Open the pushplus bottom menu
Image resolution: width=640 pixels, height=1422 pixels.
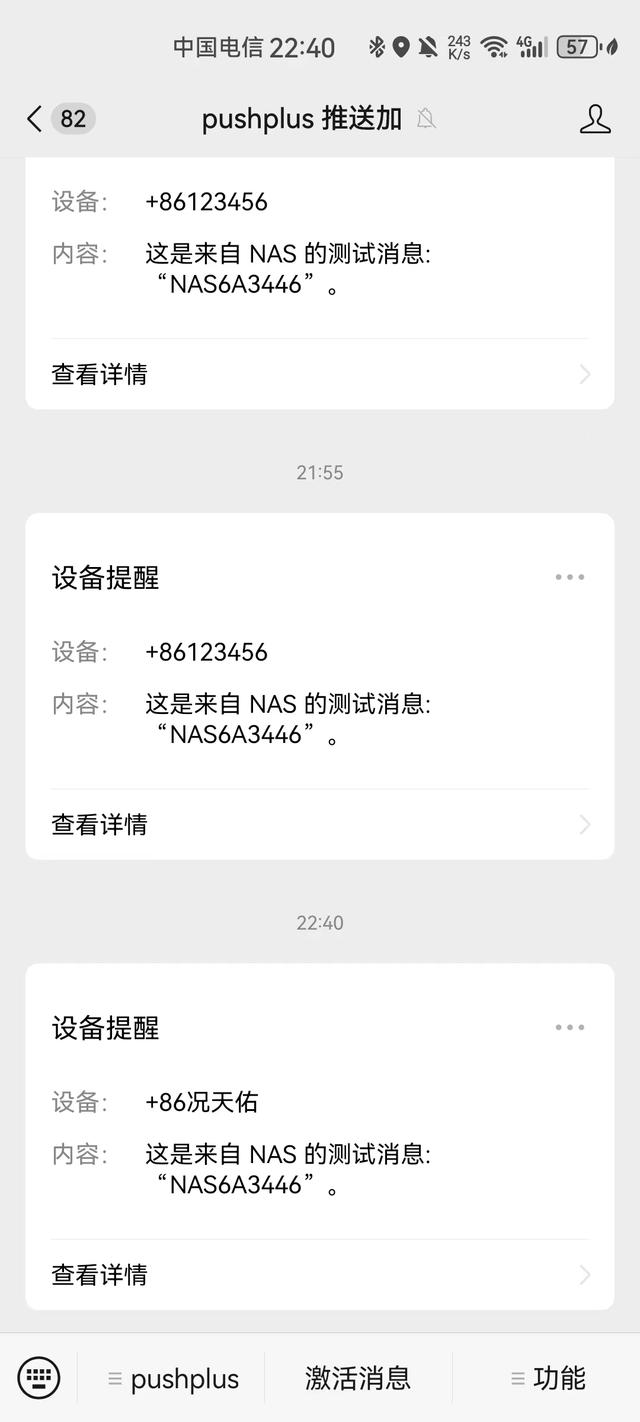pyautogui.click(x=172, y=1379)
